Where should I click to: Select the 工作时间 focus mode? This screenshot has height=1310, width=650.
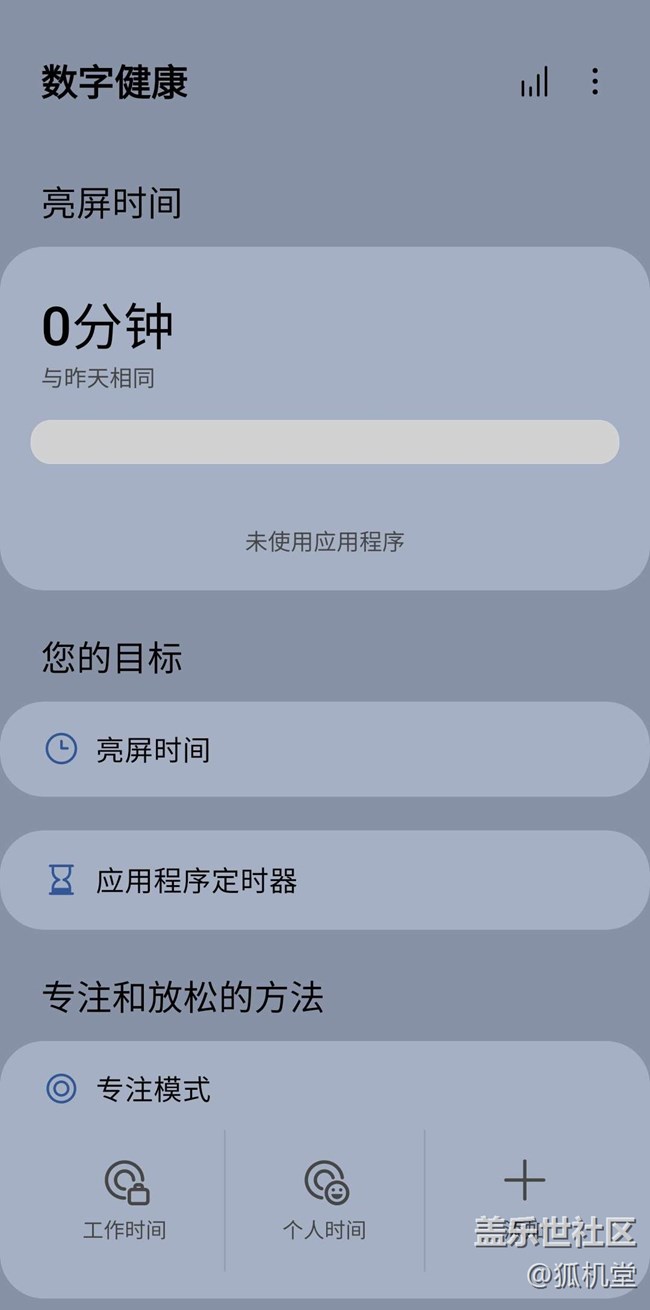[x=125, y=1198]
